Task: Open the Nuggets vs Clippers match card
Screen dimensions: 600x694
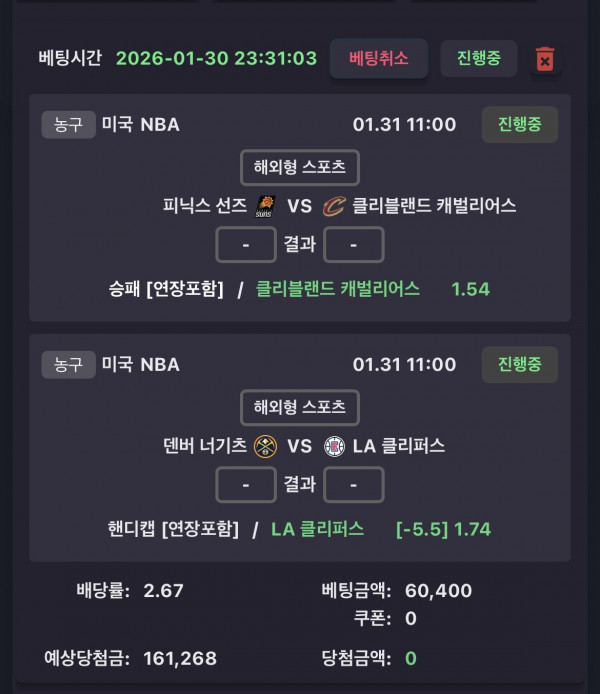Action: [x=300, y=446]
